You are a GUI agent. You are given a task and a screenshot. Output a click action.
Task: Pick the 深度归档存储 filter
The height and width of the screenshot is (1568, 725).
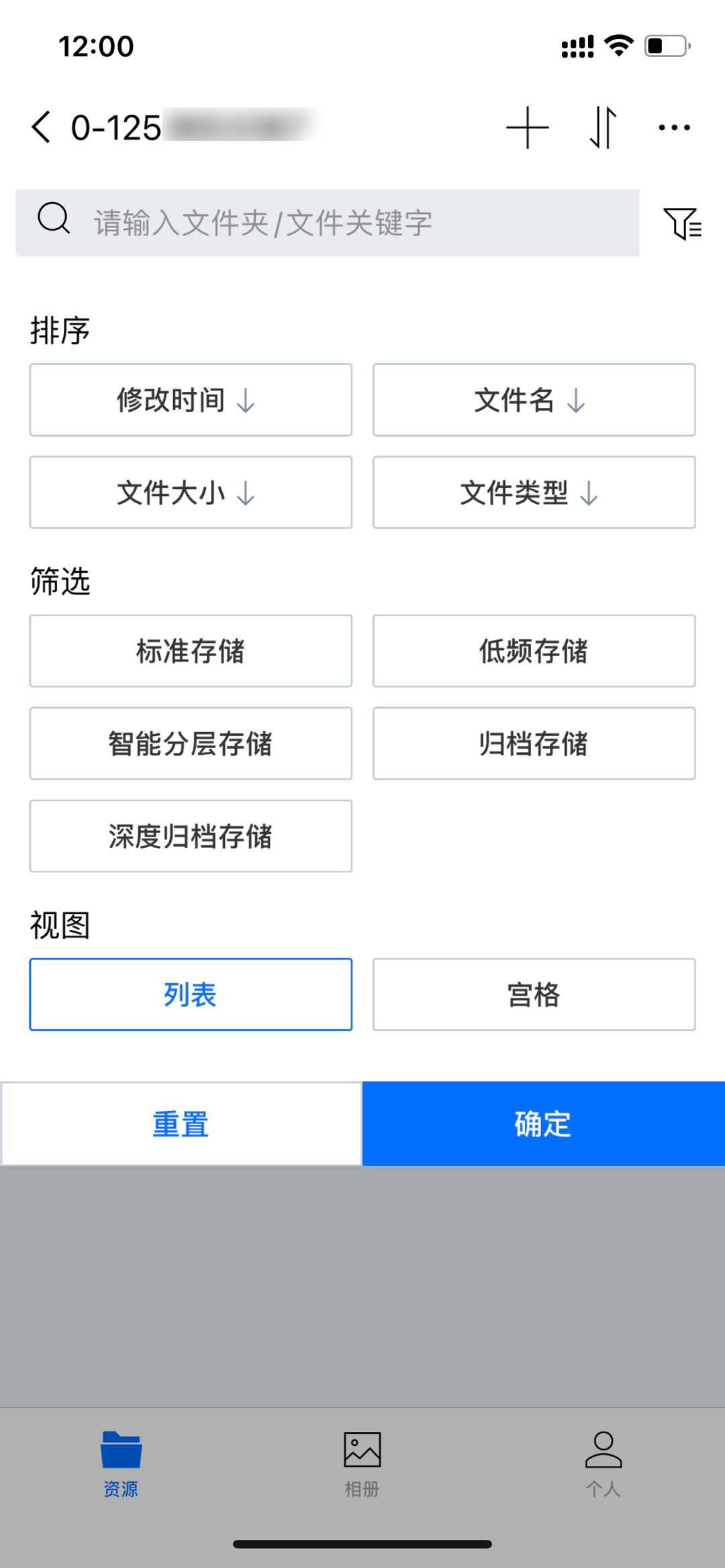click(191, 836)
